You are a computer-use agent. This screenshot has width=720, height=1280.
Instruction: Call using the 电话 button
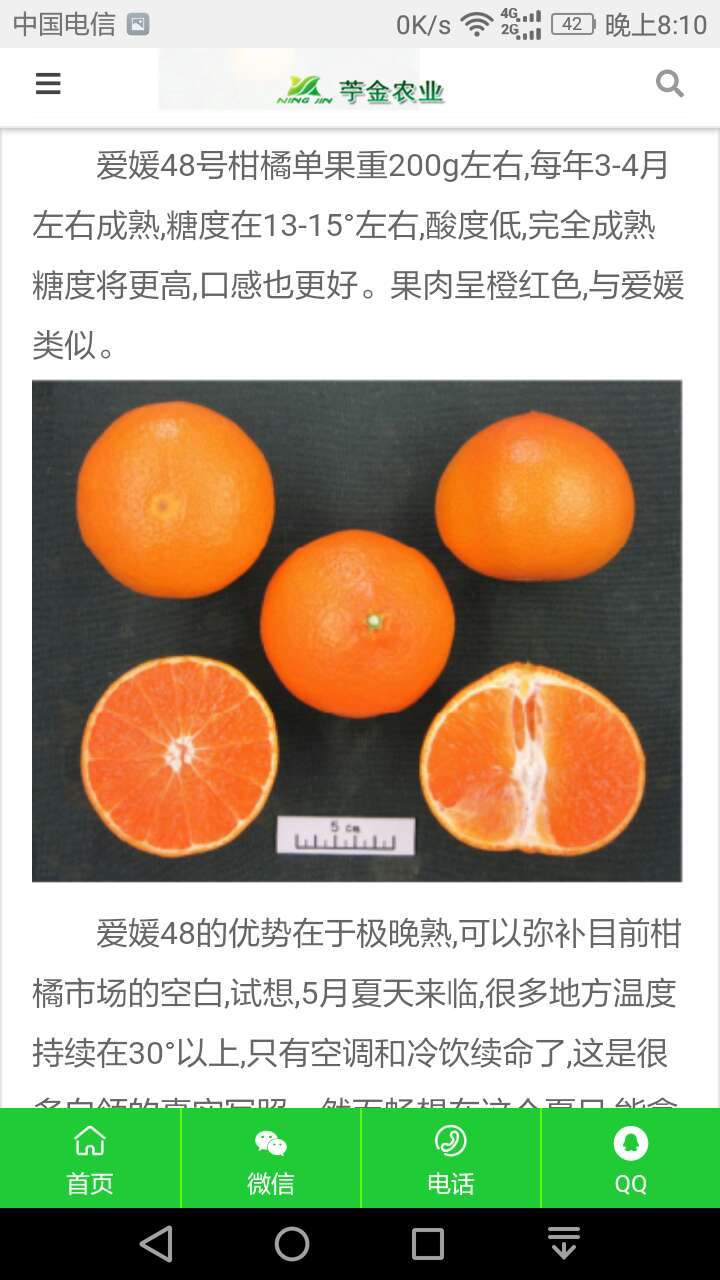[450, 1158]
